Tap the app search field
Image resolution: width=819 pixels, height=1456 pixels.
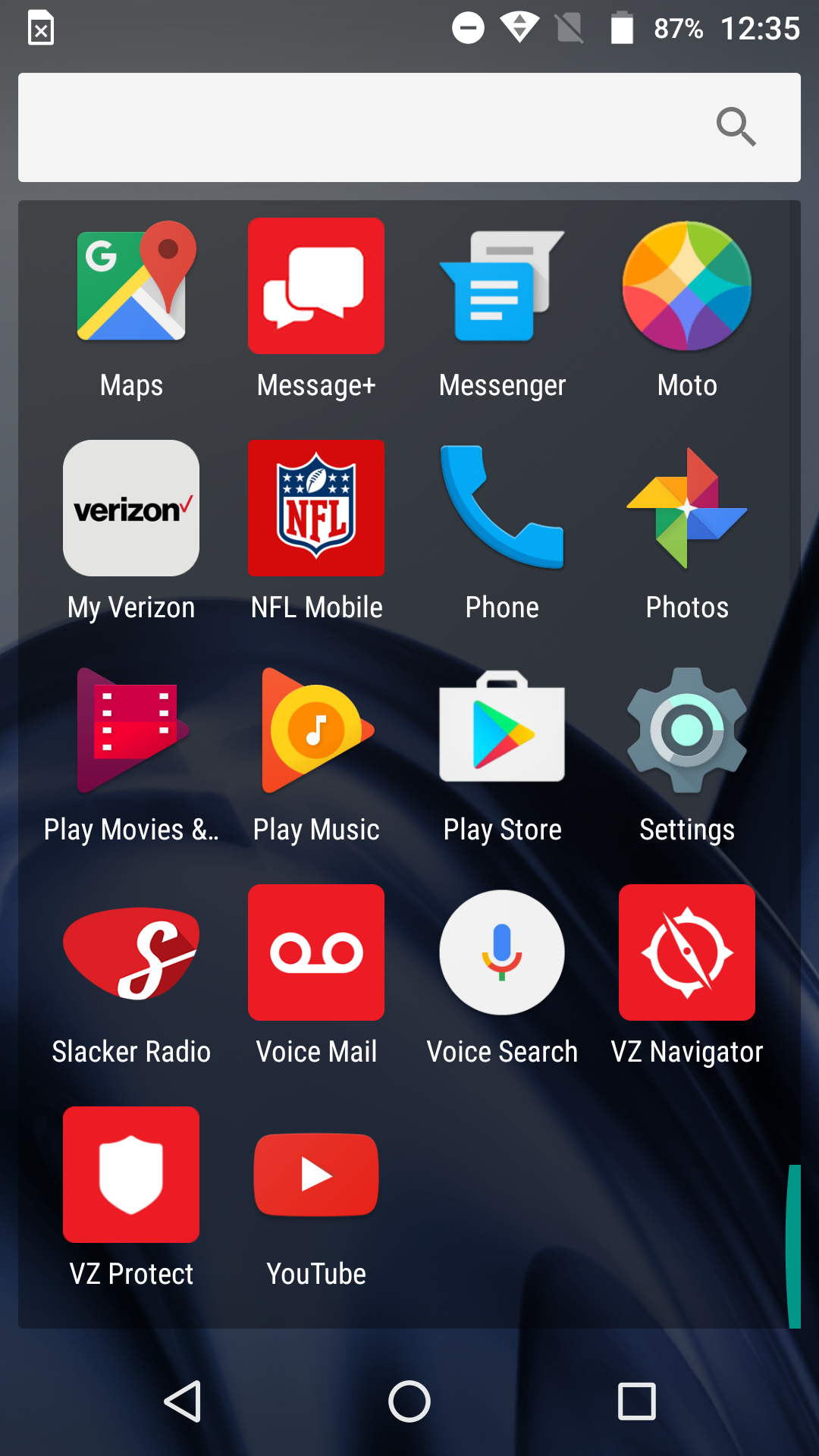pyautogui.click(x=409, y=127)
